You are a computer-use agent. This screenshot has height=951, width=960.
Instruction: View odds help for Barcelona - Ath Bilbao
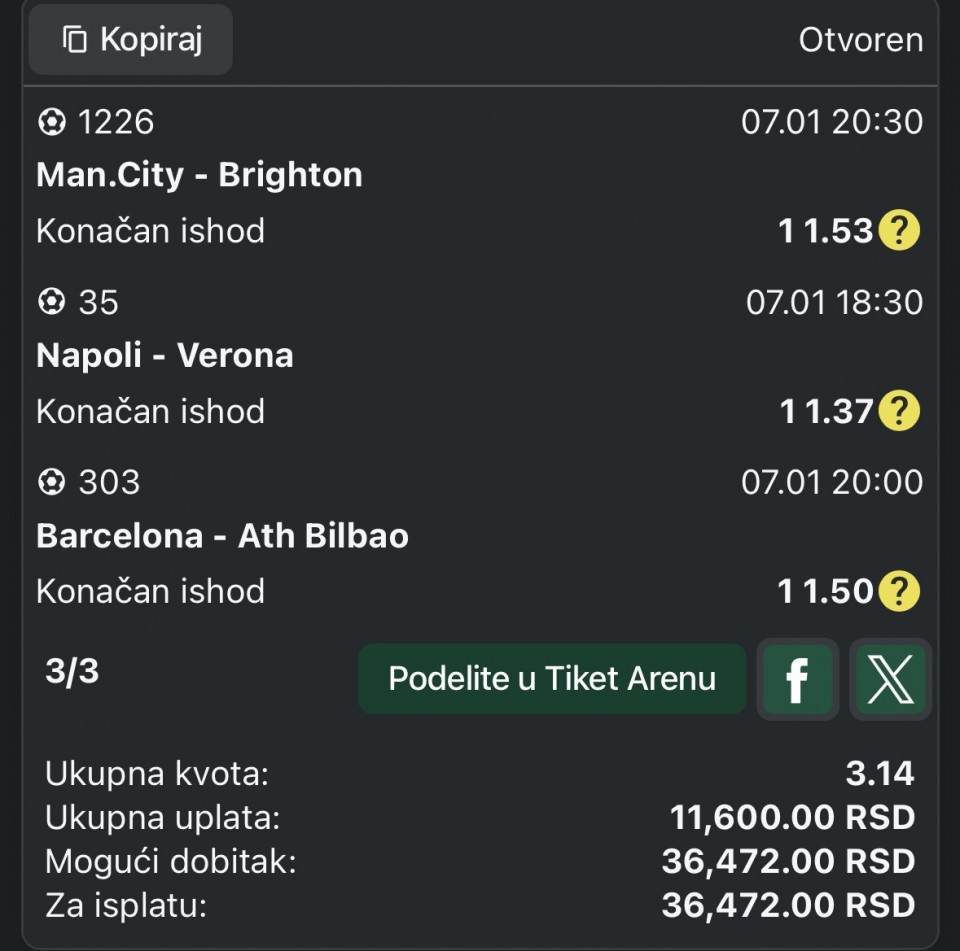899,591
